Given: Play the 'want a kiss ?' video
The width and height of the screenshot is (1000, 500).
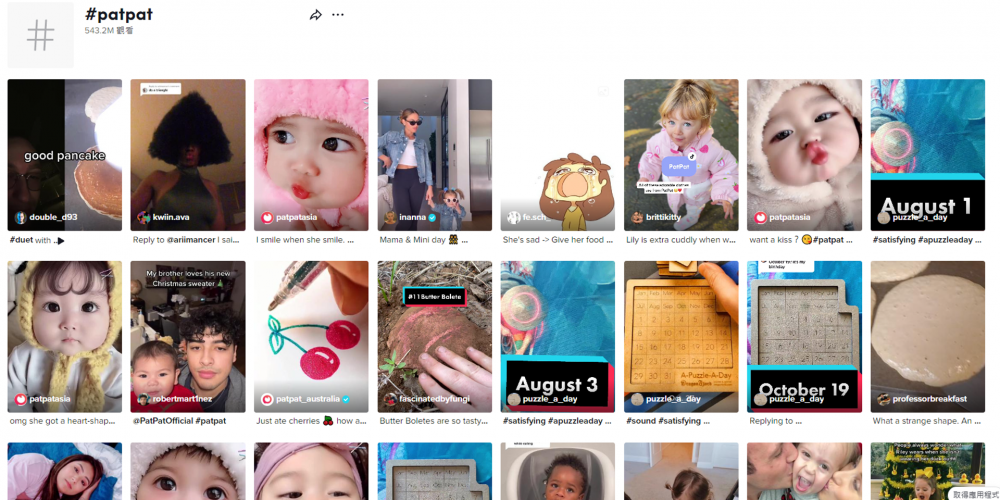Looking at the screenshot, I should click(804, 155).
